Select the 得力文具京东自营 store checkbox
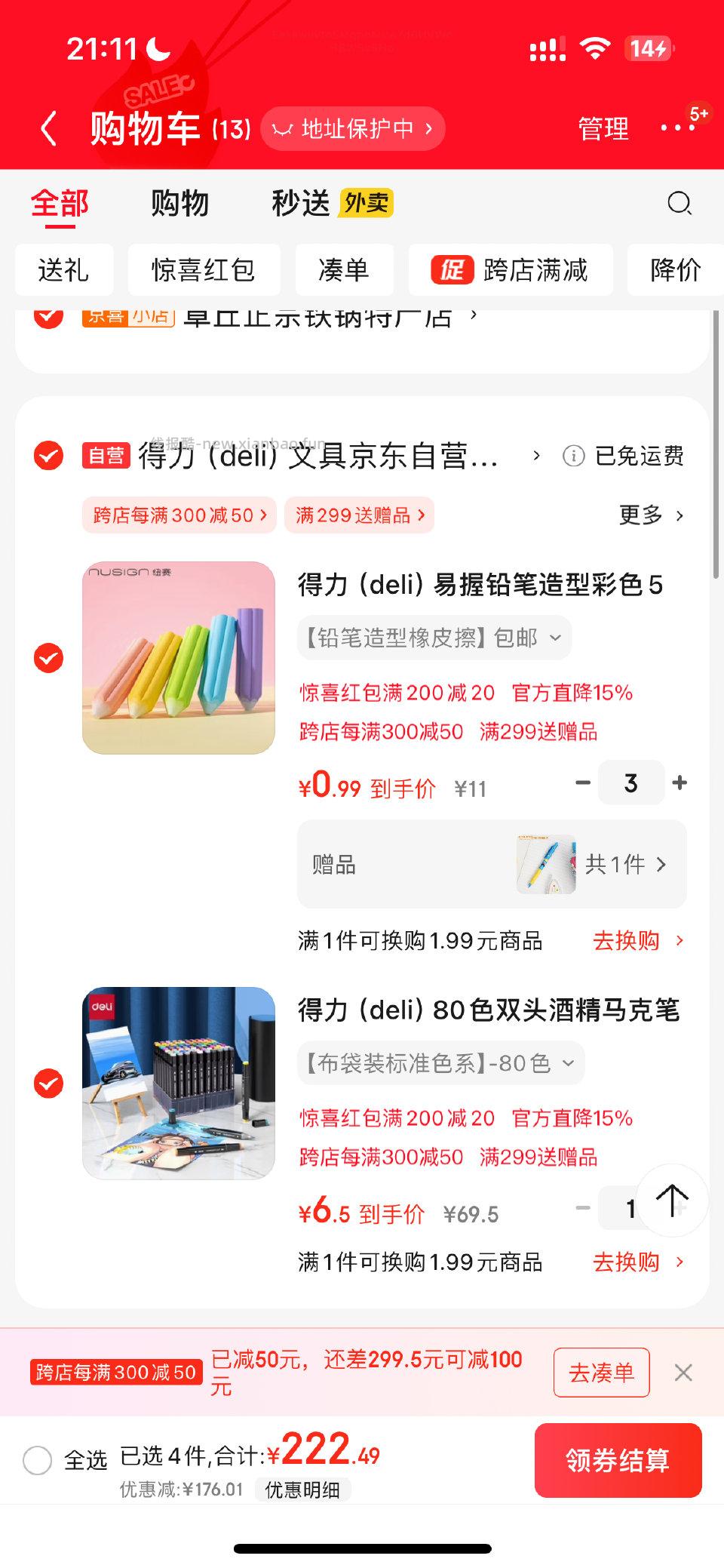 [x=48, y=457]
